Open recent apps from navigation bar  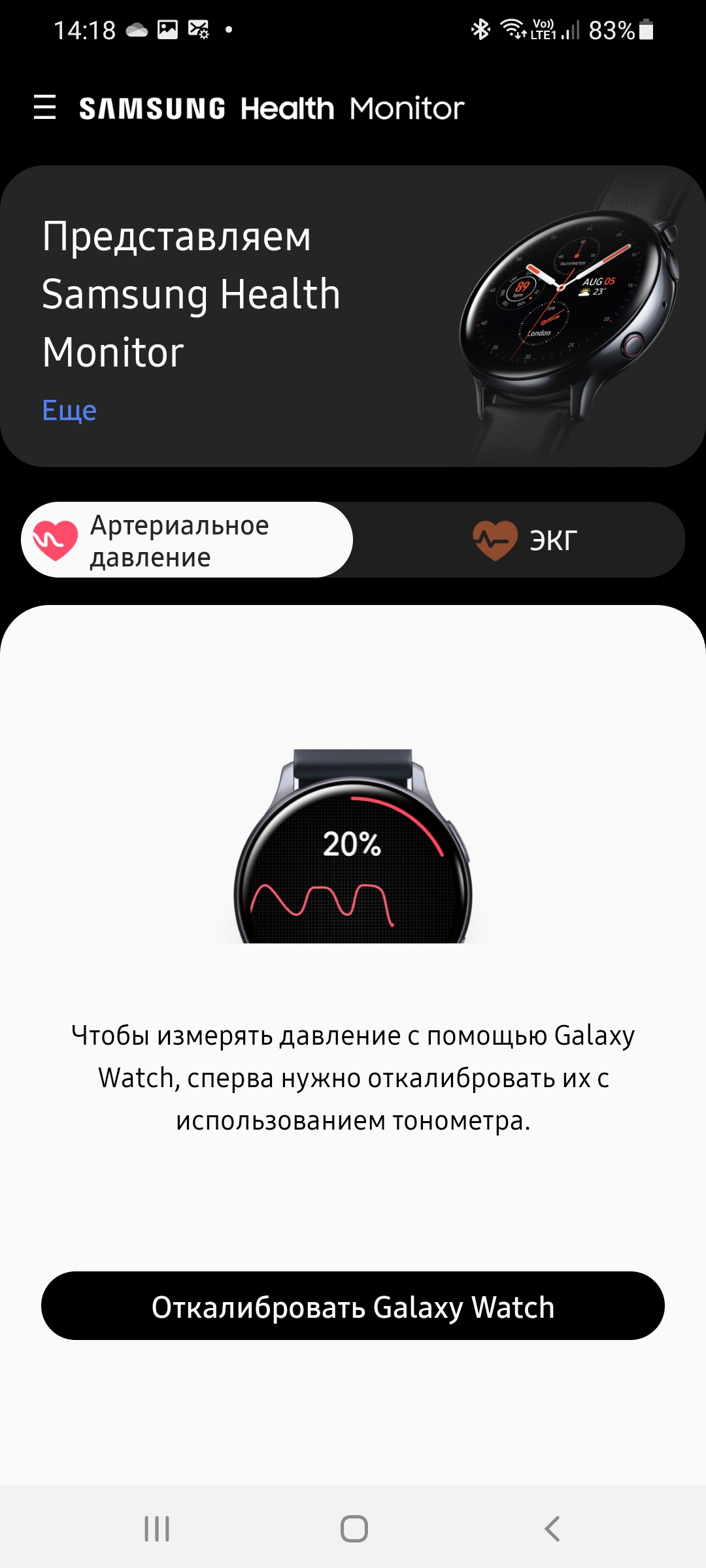(157, 1529)
